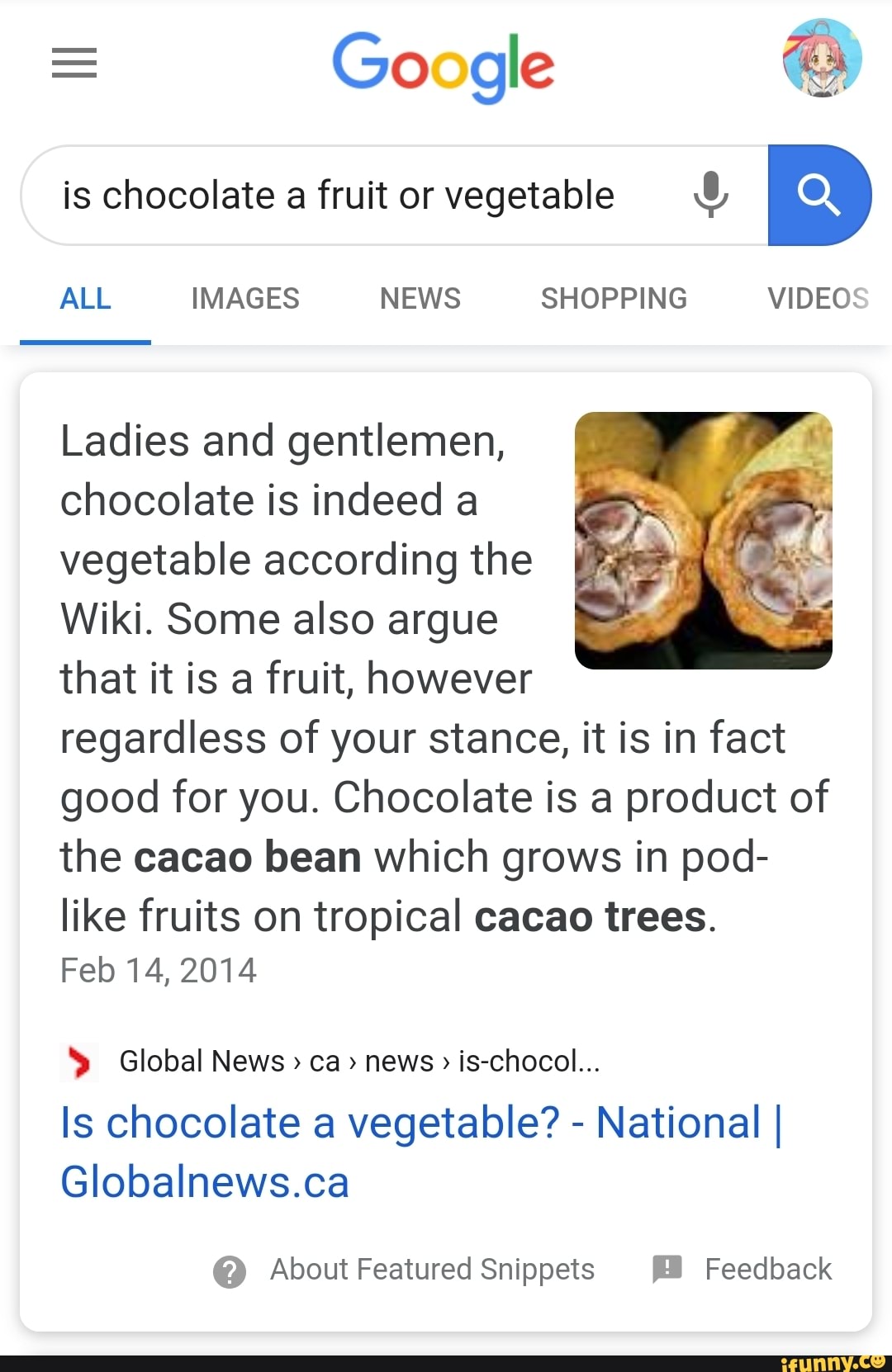Click the Global News favicon
Screen dimensions: 892x1372
tap(78, 1062)
